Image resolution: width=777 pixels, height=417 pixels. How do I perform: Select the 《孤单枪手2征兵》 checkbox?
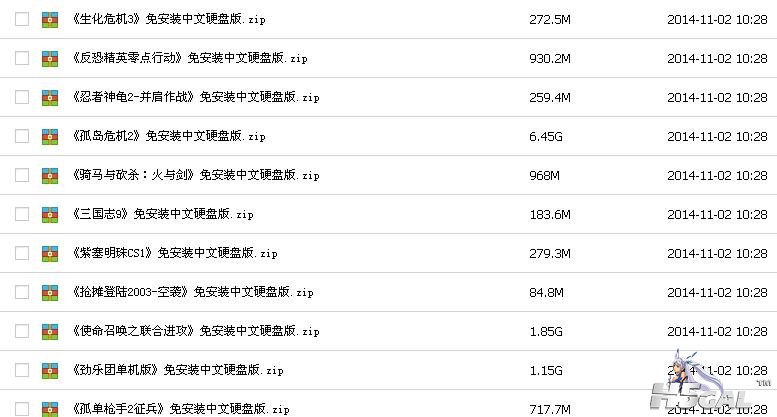click(22, 408)
